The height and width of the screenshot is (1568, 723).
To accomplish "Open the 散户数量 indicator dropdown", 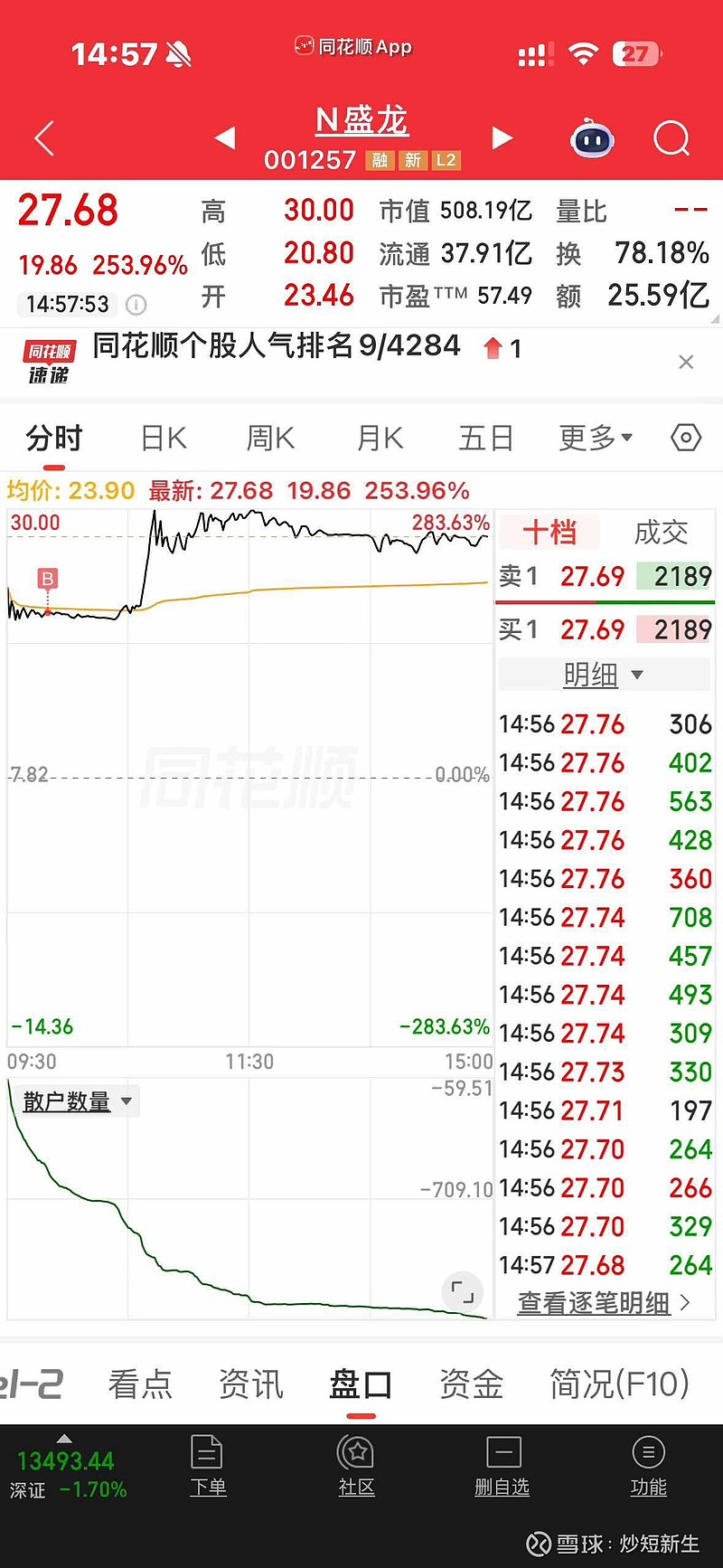I will pos(76,1100).
